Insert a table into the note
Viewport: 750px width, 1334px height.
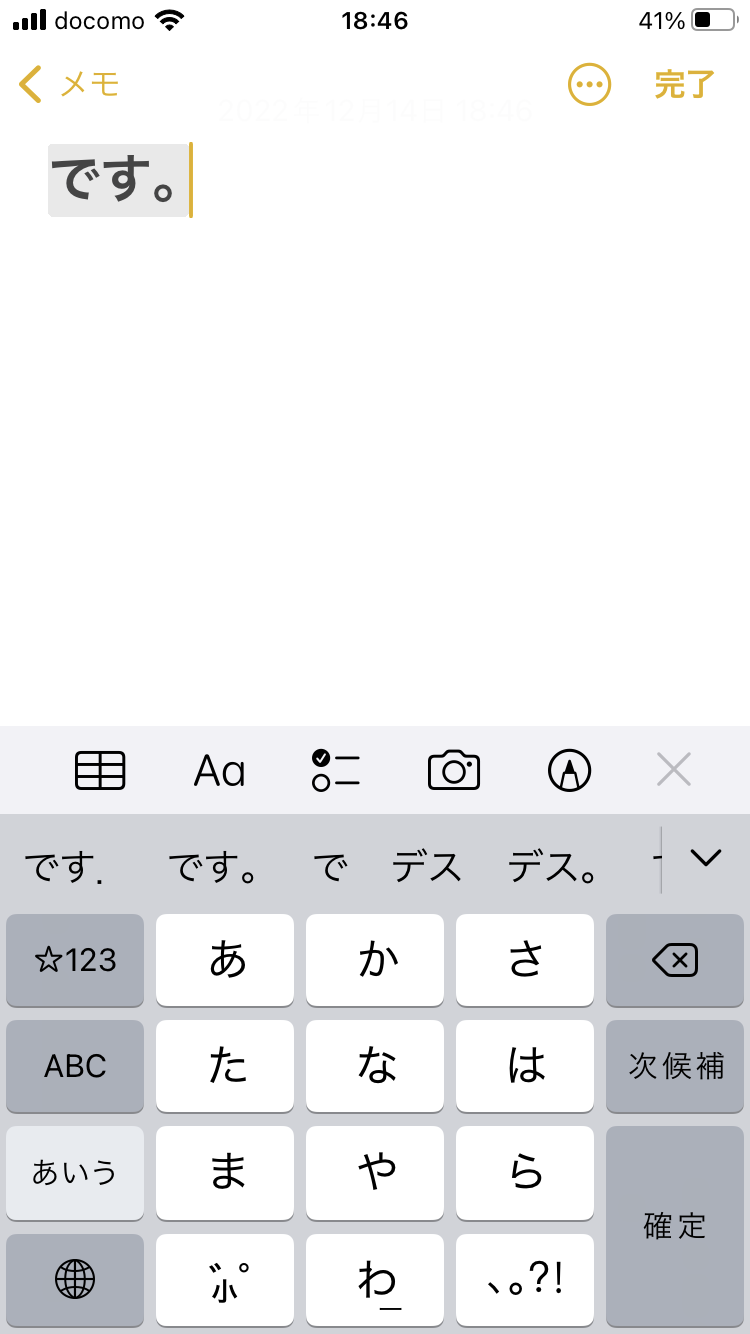click(100, 770)
